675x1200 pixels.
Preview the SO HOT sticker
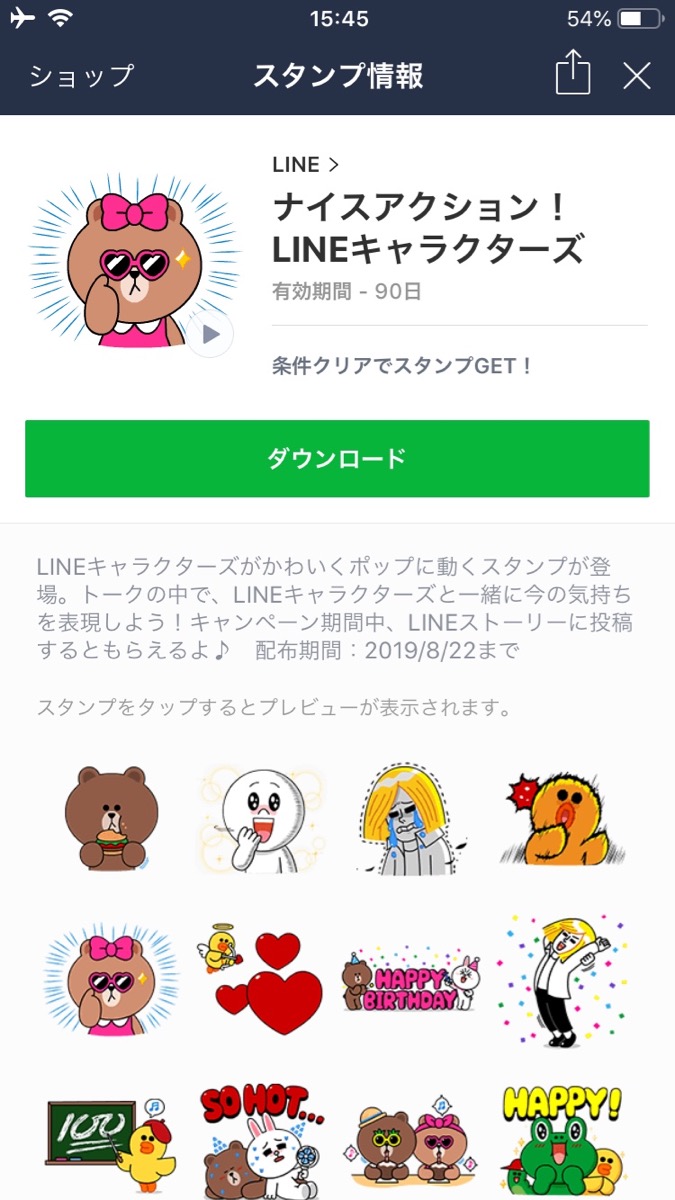261,1140
